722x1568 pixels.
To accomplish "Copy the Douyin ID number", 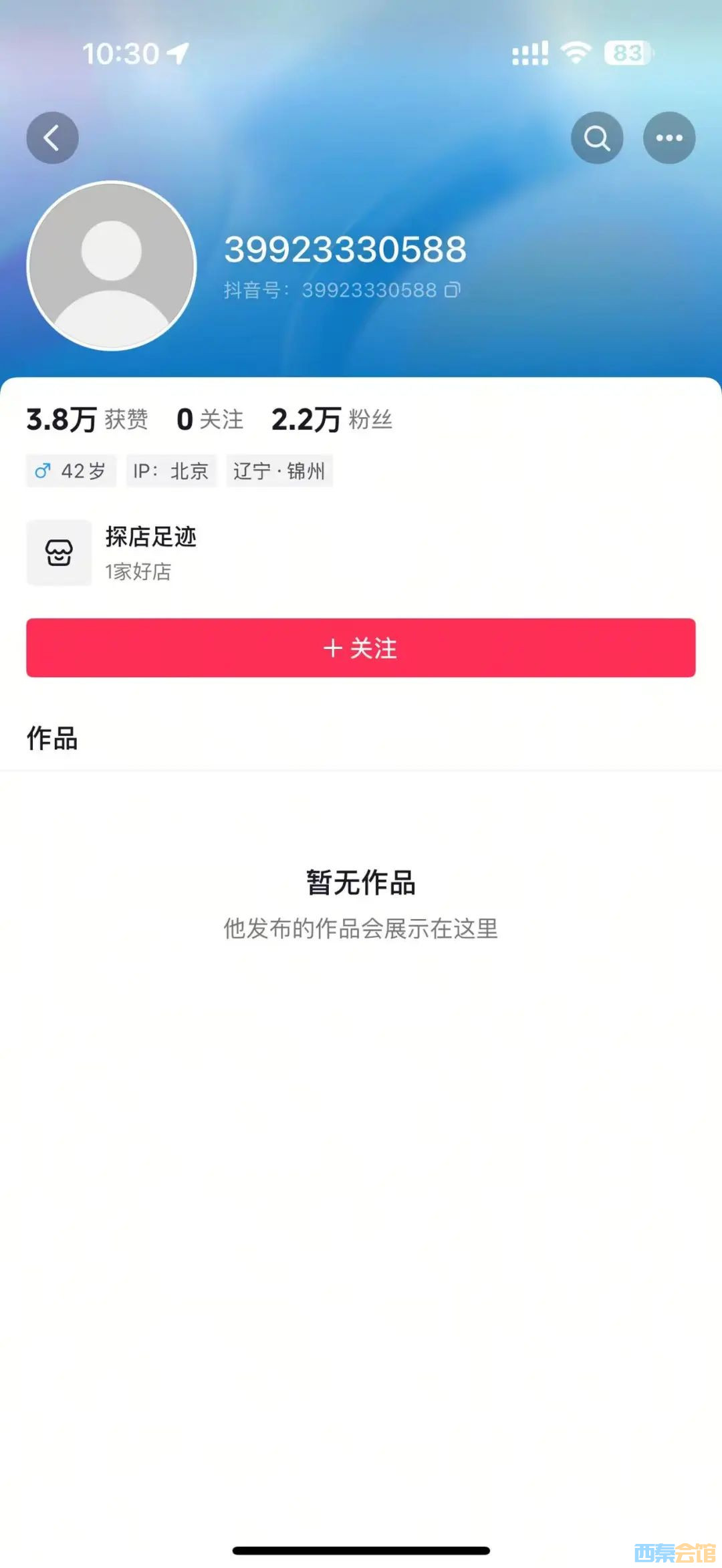I will (453, 290).
